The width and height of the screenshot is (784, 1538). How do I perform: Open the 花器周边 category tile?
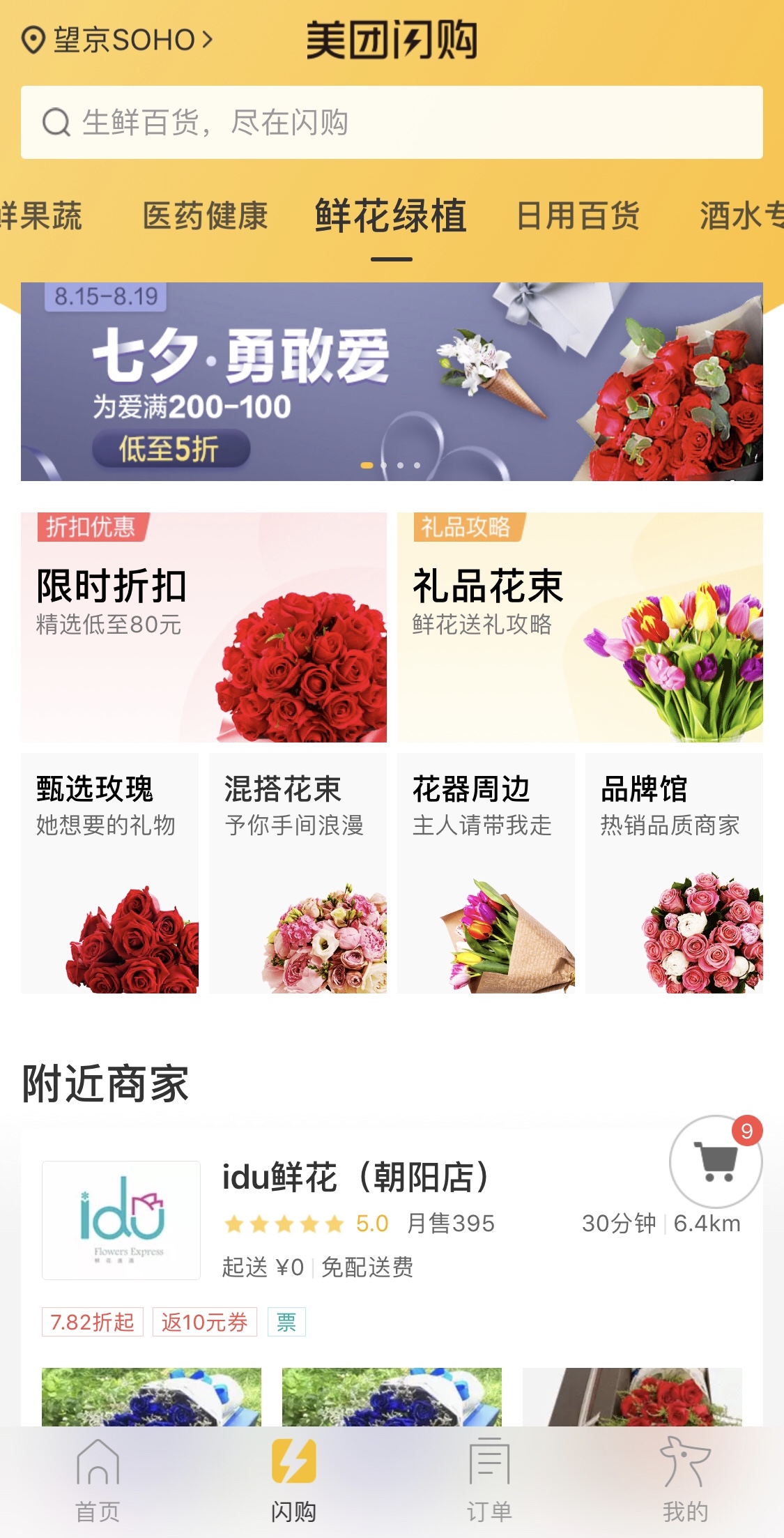486,872
